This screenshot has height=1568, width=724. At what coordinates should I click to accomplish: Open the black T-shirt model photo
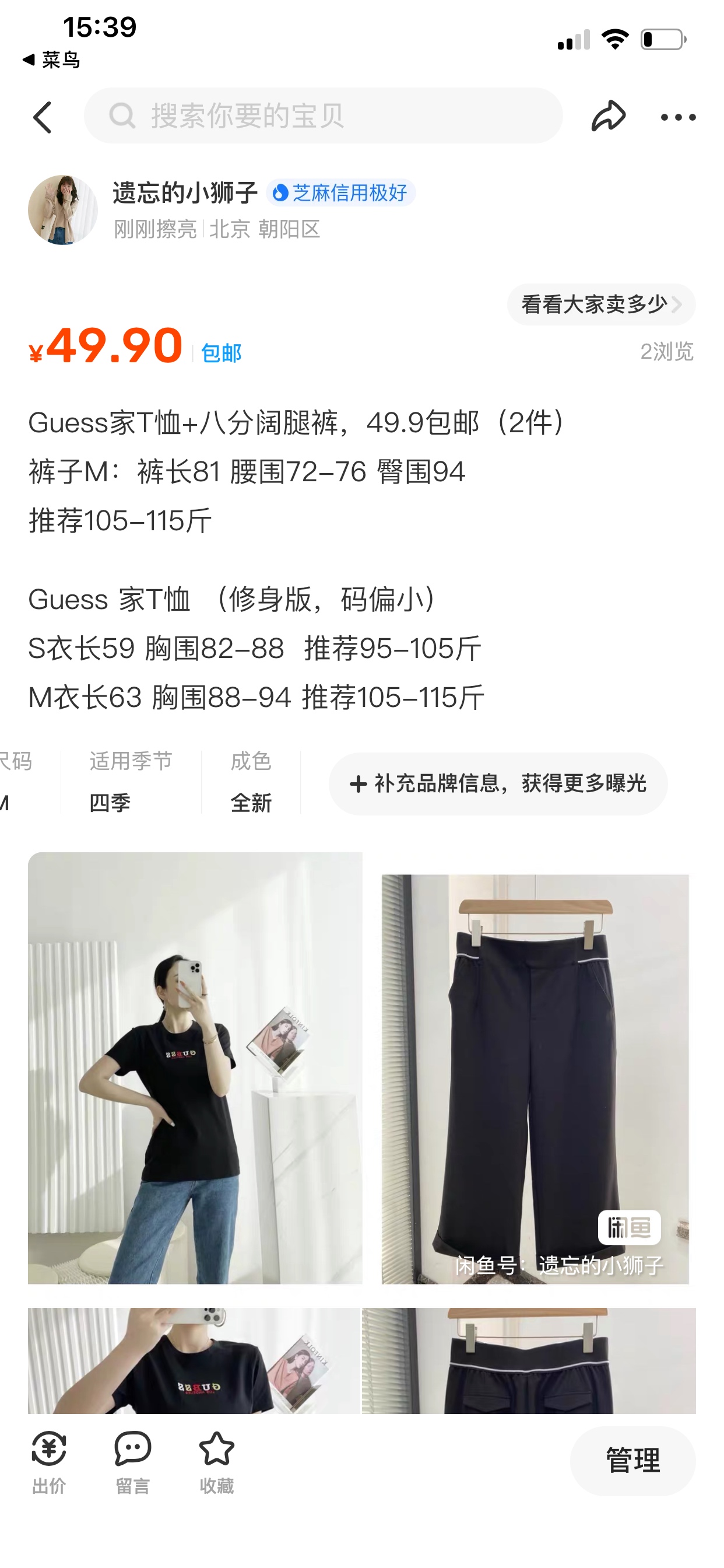(195, 1067)
